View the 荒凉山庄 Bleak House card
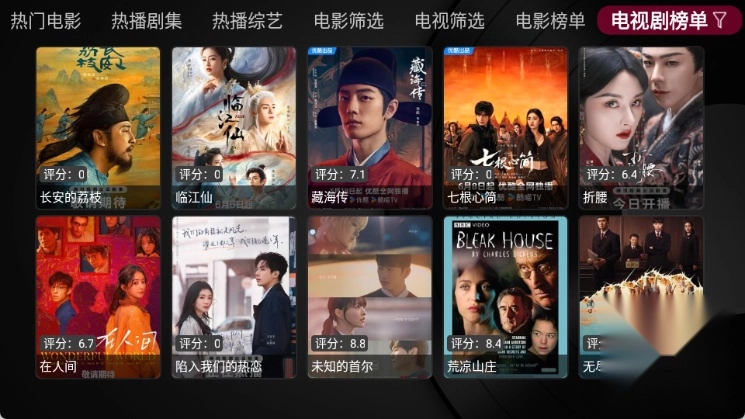 (505, 297)
